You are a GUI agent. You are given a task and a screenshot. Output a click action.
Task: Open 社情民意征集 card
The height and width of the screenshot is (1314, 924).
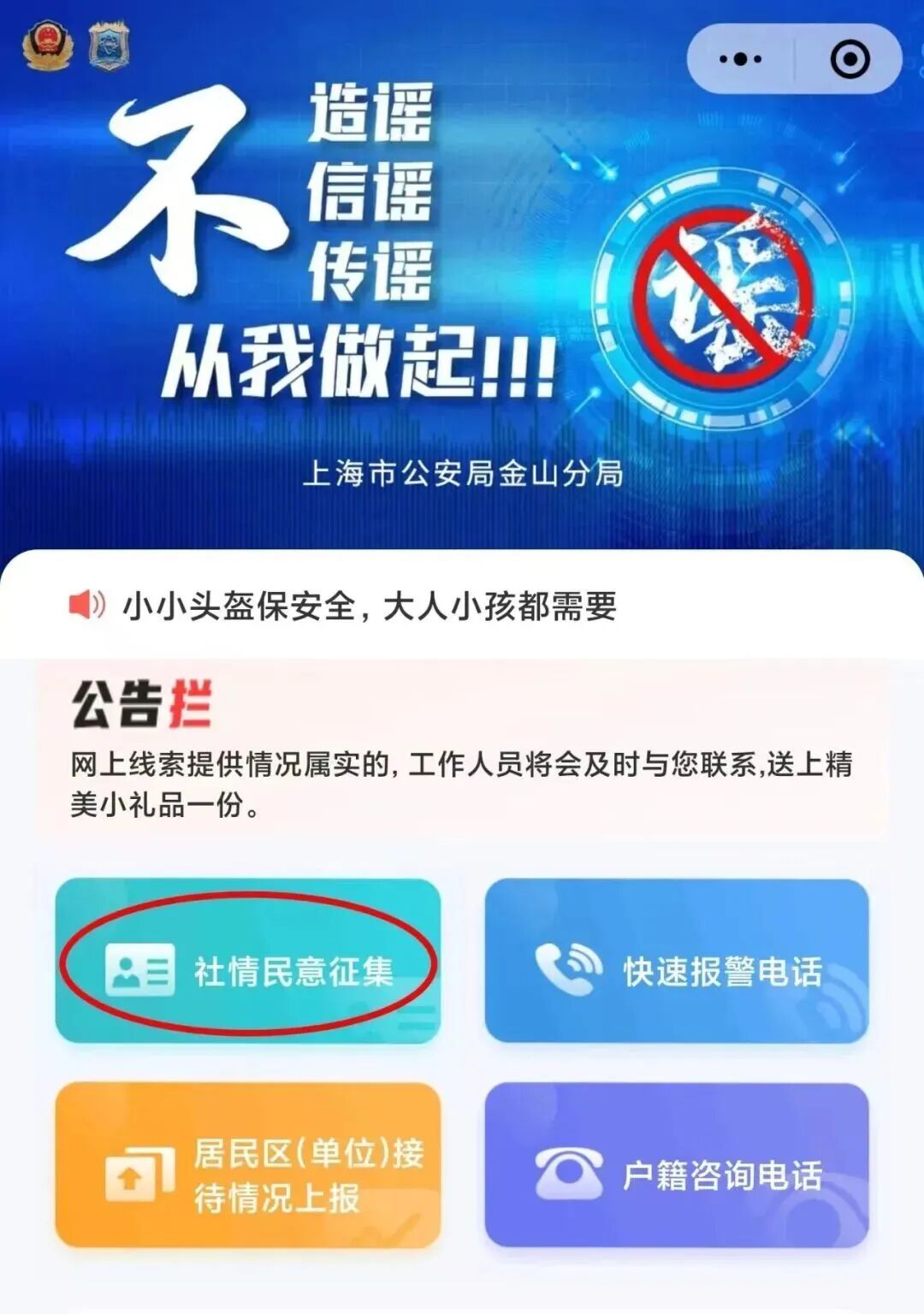(248, 961)
